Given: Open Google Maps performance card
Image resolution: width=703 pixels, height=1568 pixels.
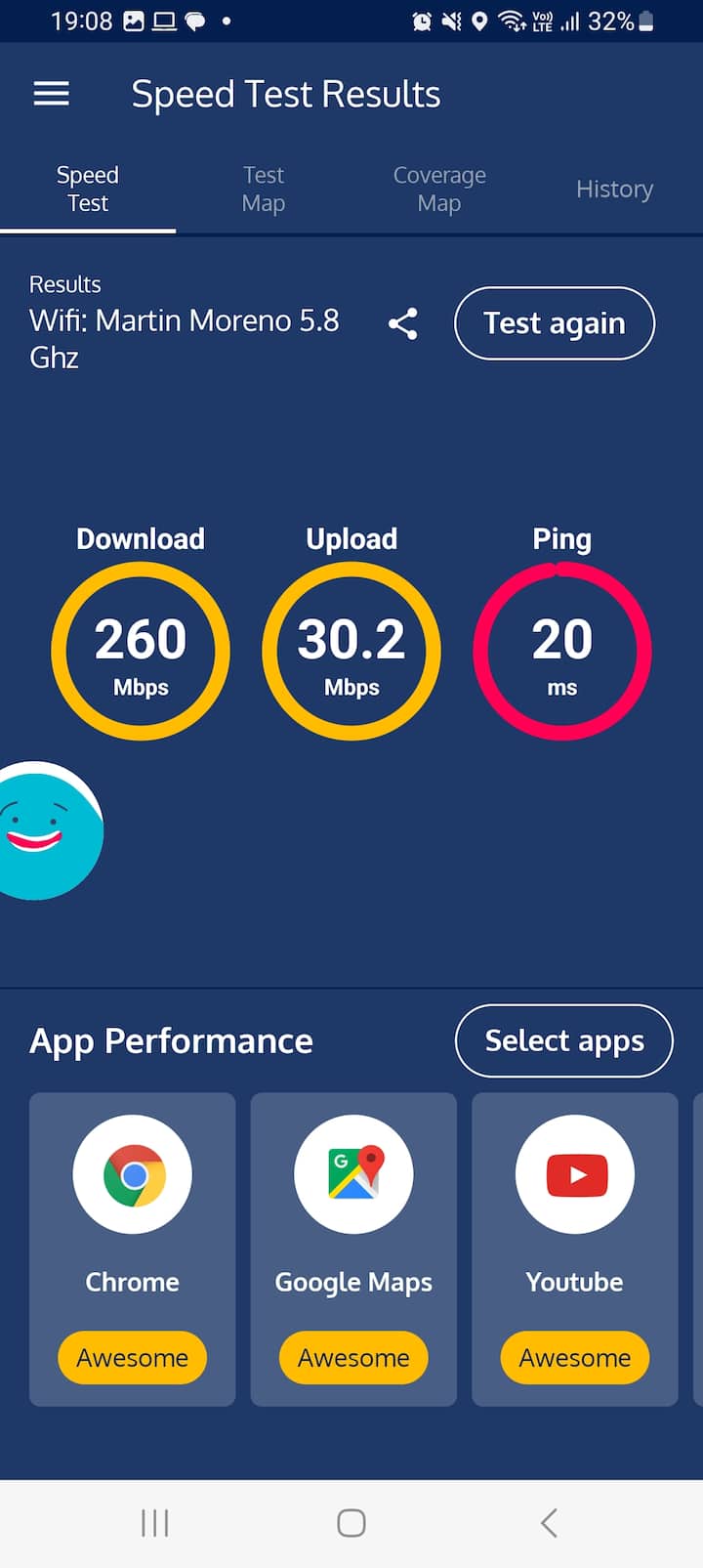Looking at the screenshot, I should tap(353, 1249).
